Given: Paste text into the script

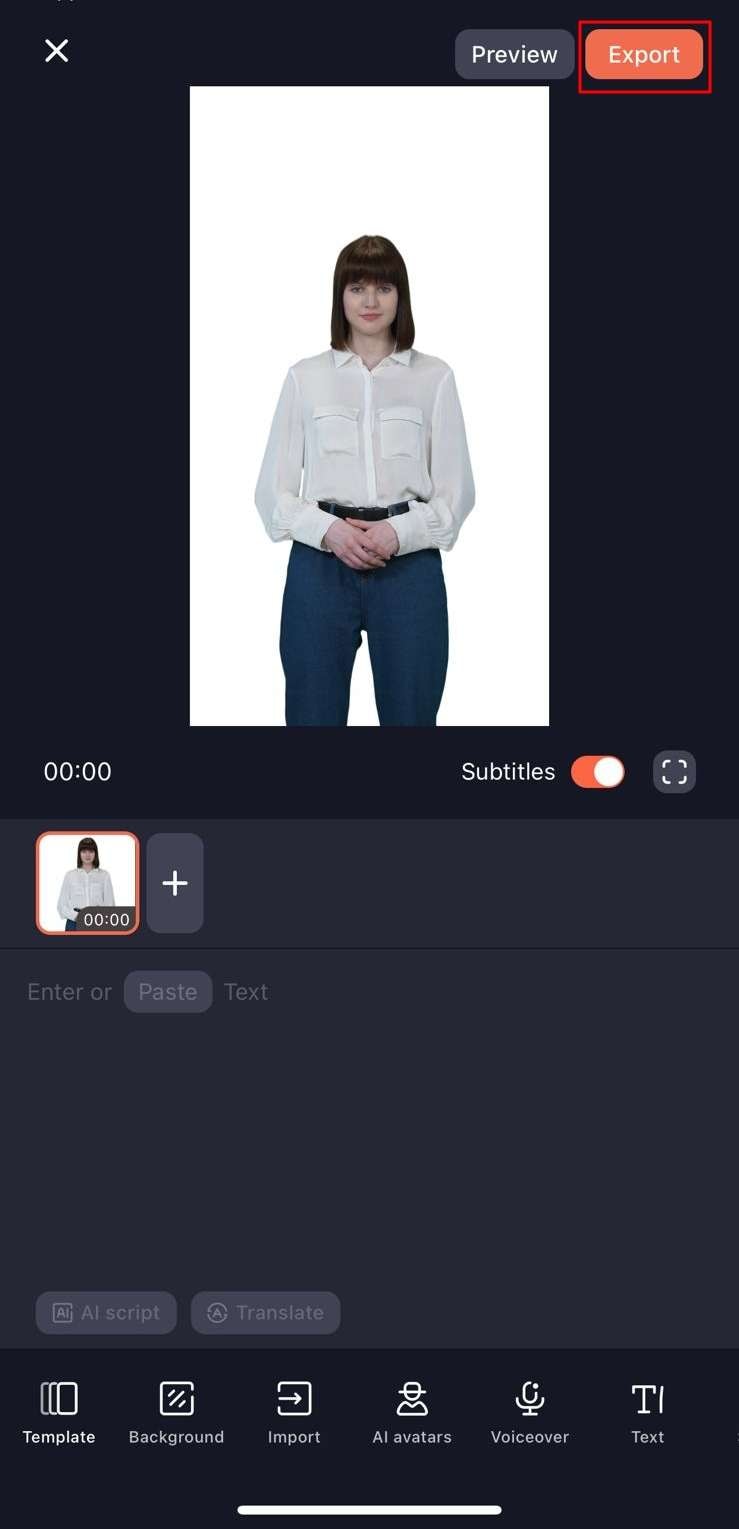Looking at the screenshot, I should (x=168, y=992).
